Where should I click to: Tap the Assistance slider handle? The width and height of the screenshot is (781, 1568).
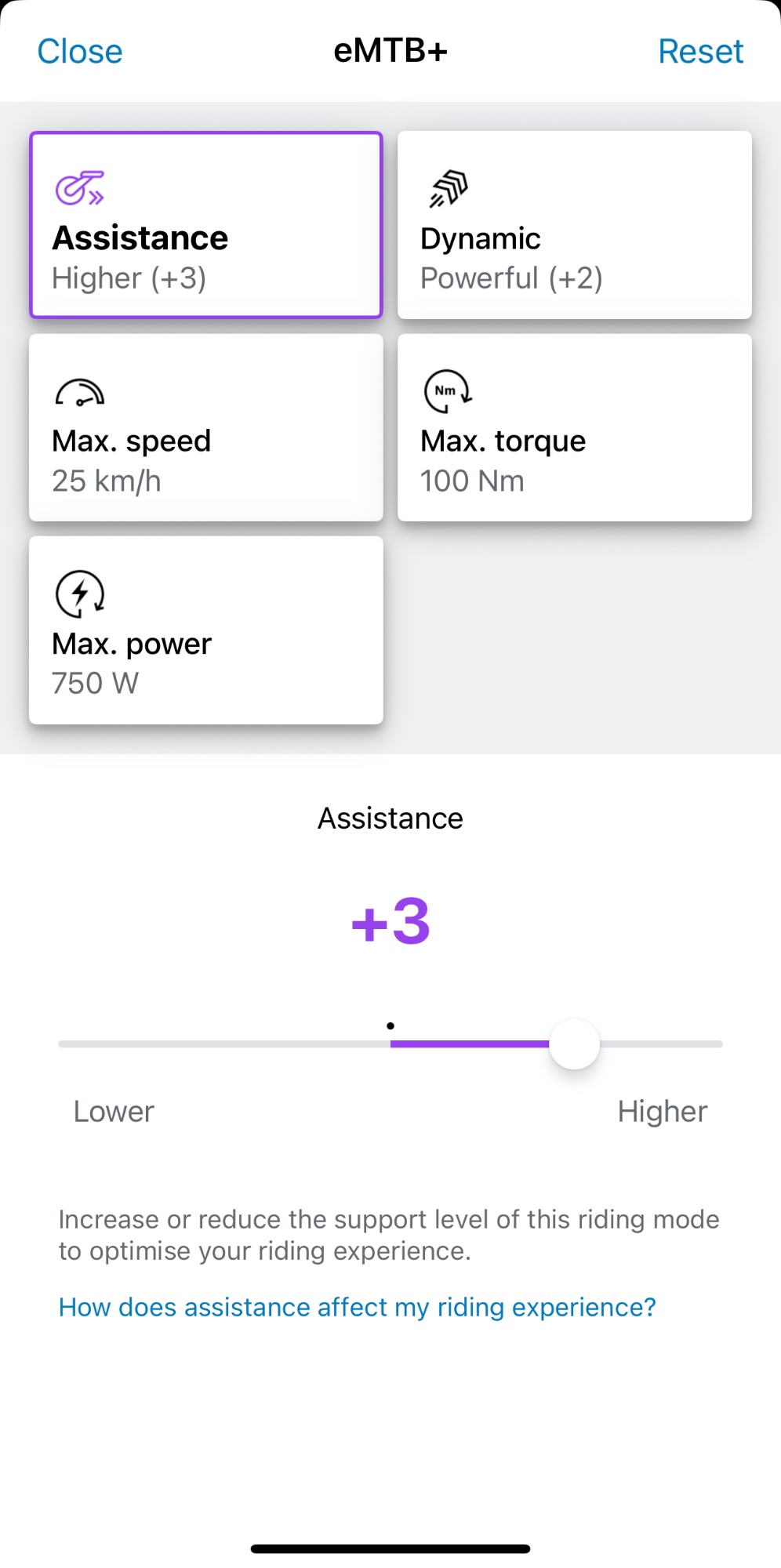point(575,1044)
